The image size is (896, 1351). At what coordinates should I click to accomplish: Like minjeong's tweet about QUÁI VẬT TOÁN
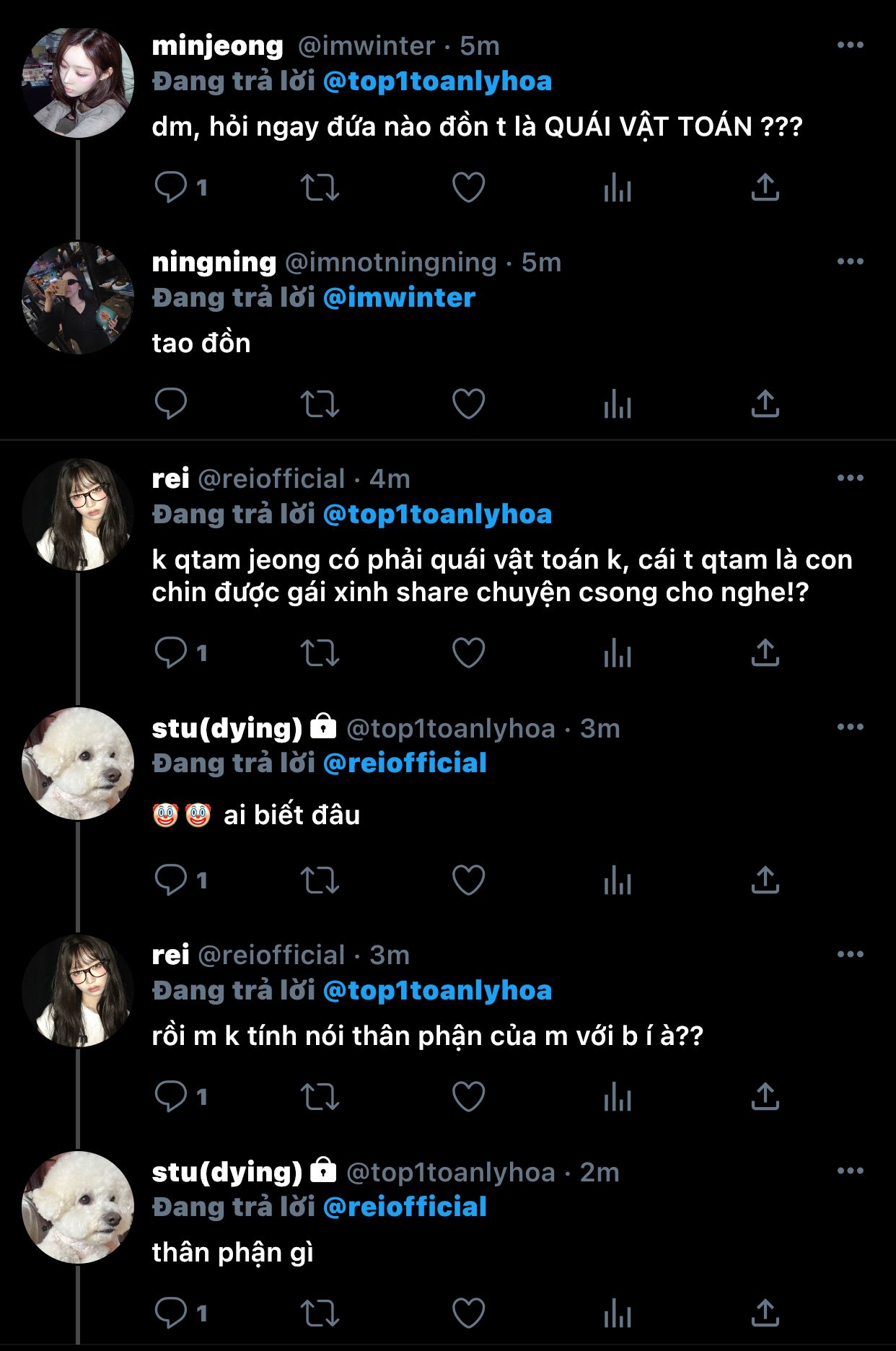click(468, 188)
